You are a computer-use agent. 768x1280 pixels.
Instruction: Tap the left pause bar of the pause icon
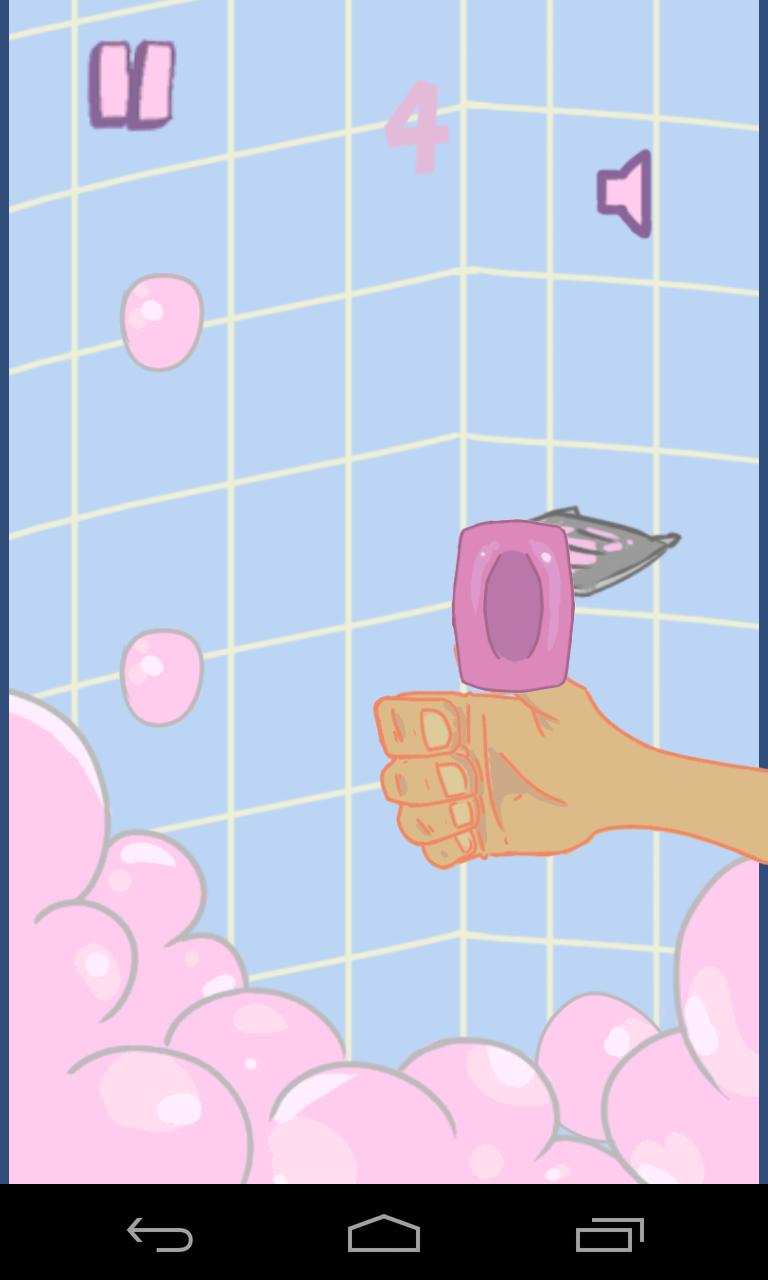pos(113,82)
